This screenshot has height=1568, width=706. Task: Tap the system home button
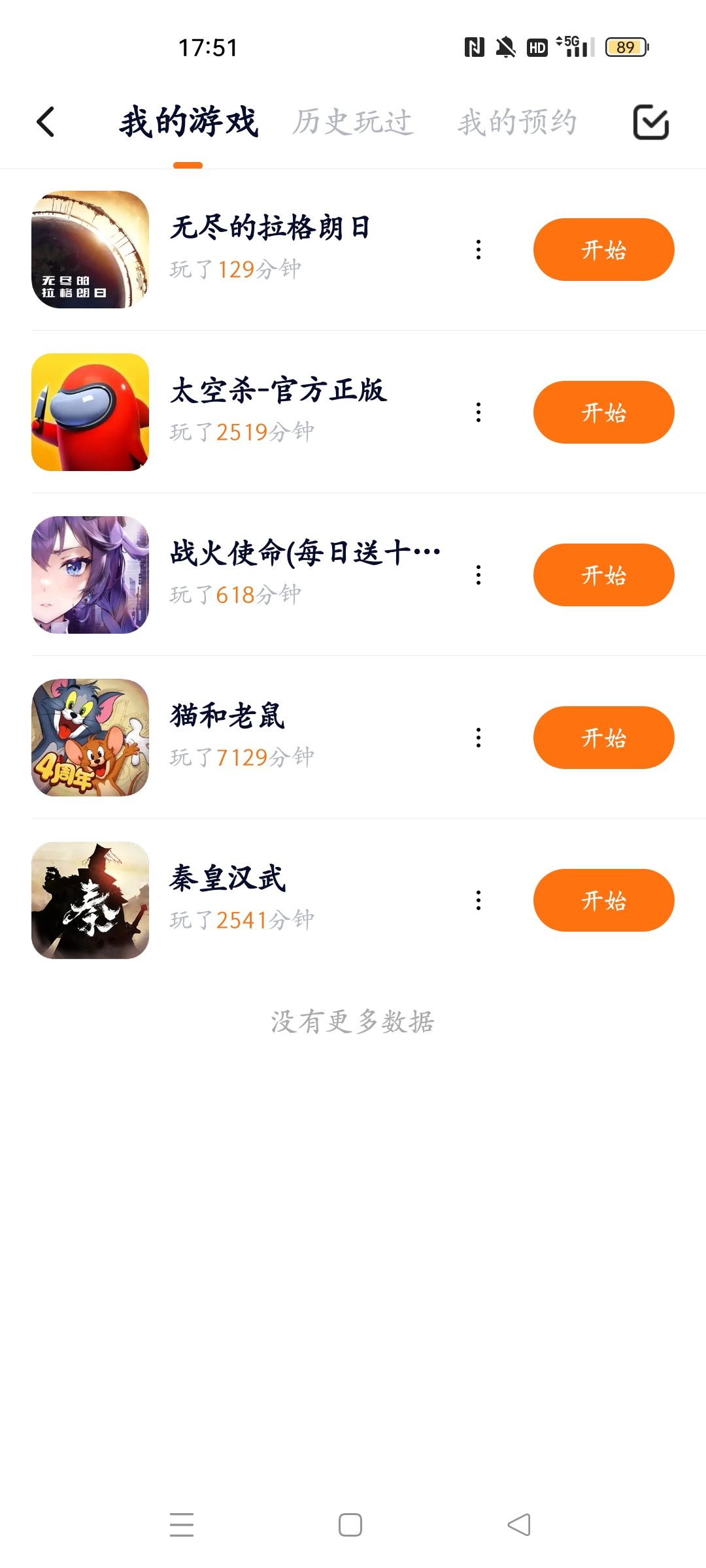pos(350,1525)
